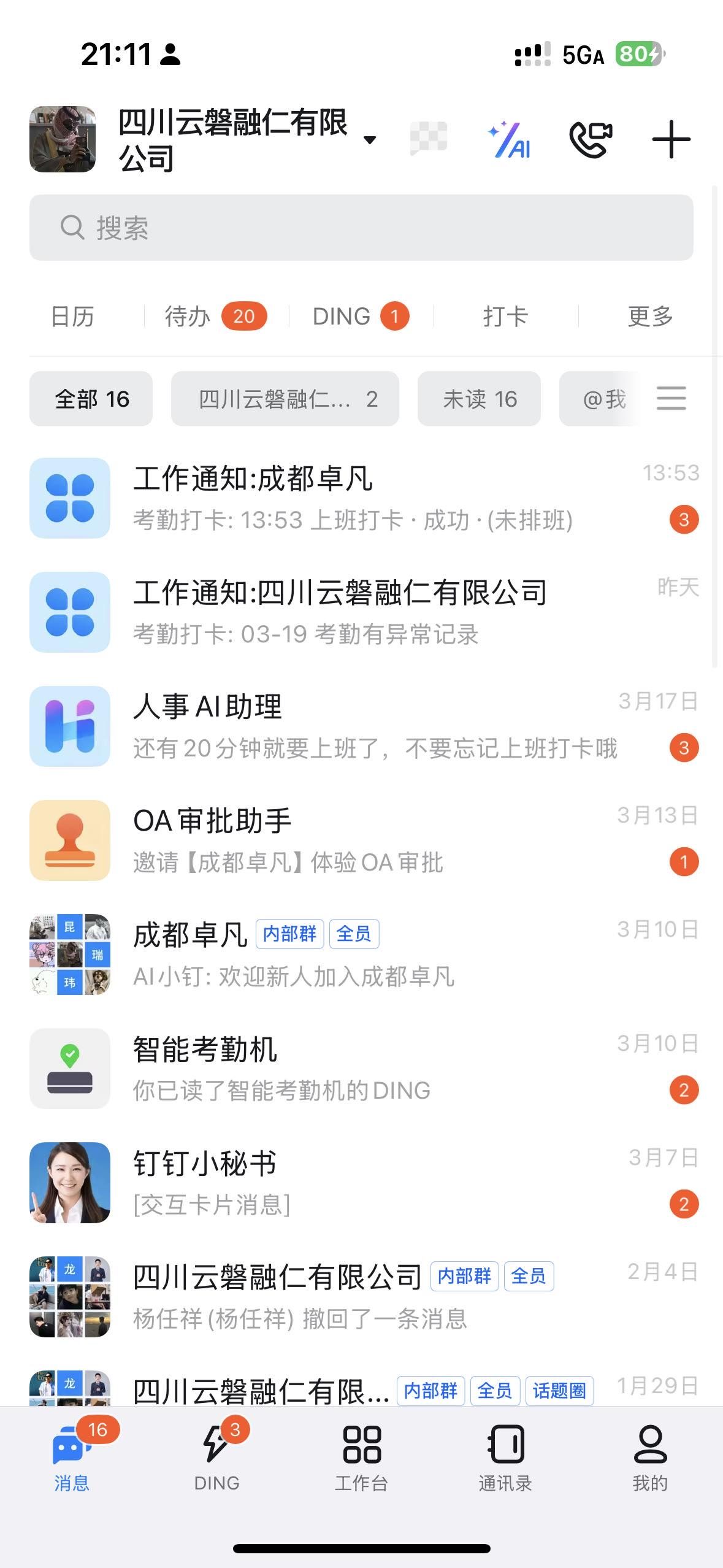Switch to the 工作台 tab

click(x=361, y=1457)
